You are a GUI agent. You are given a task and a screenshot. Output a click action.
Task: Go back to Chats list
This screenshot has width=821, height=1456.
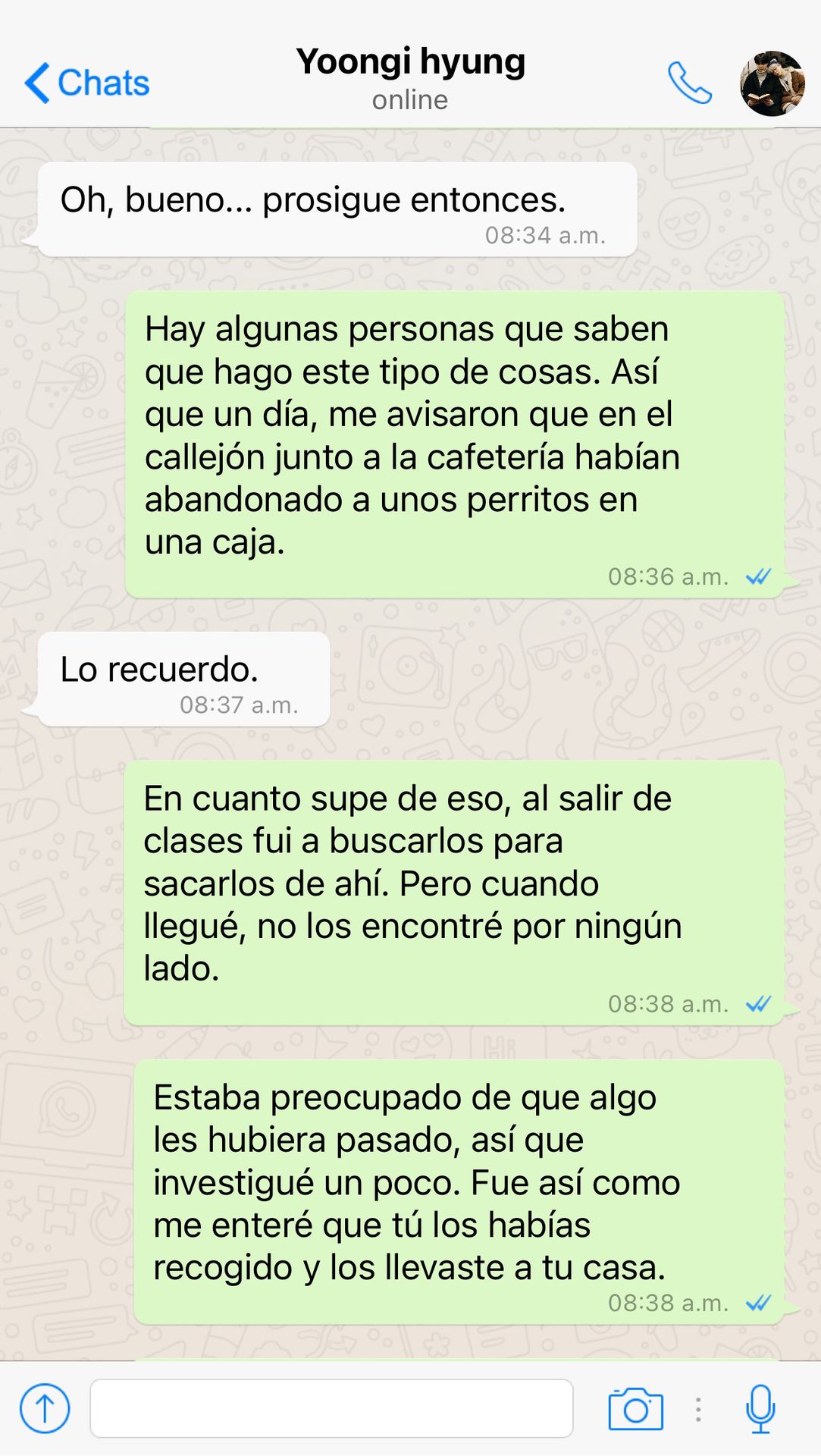tap(86, 83)
